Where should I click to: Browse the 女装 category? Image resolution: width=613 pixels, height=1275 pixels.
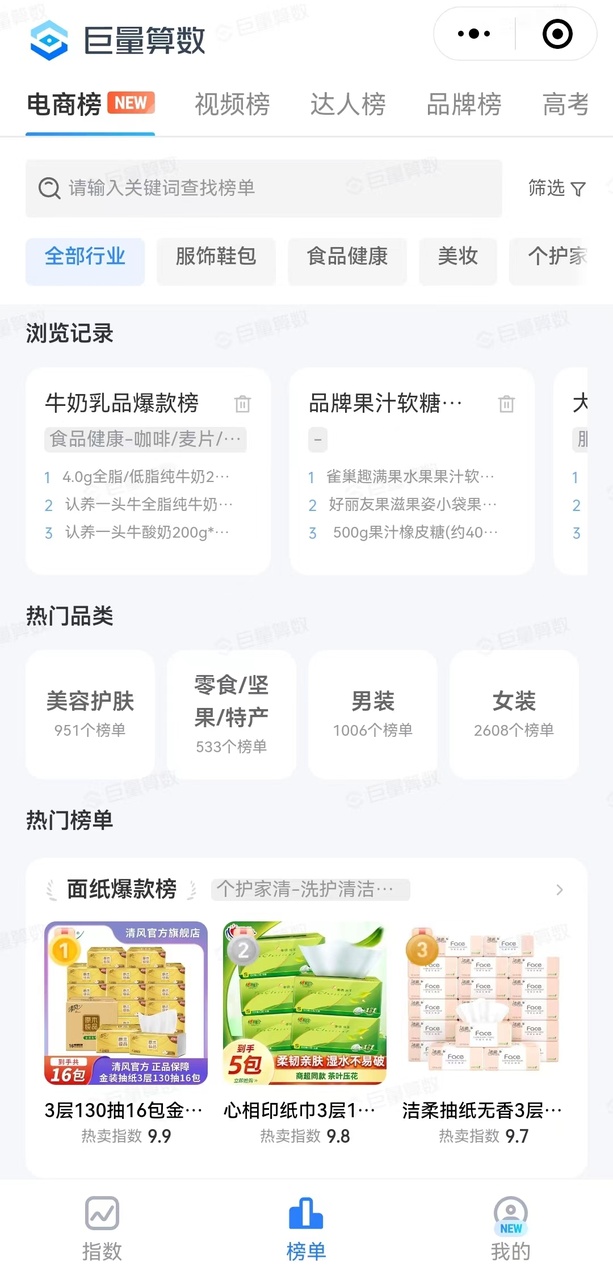coord(514,713)
